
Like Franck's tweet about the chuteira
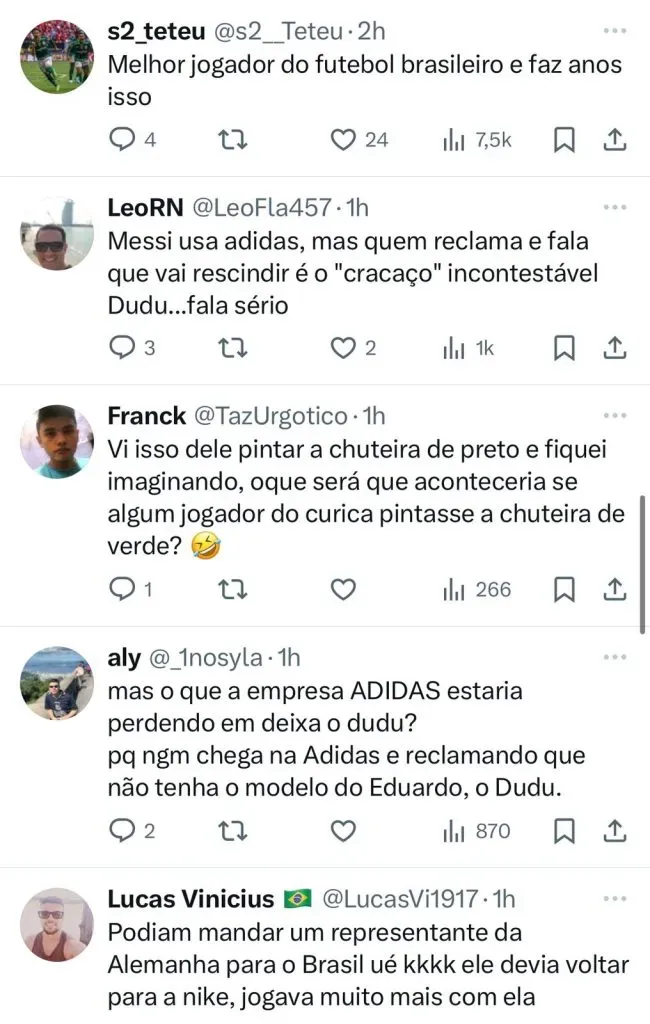point(343,590)
